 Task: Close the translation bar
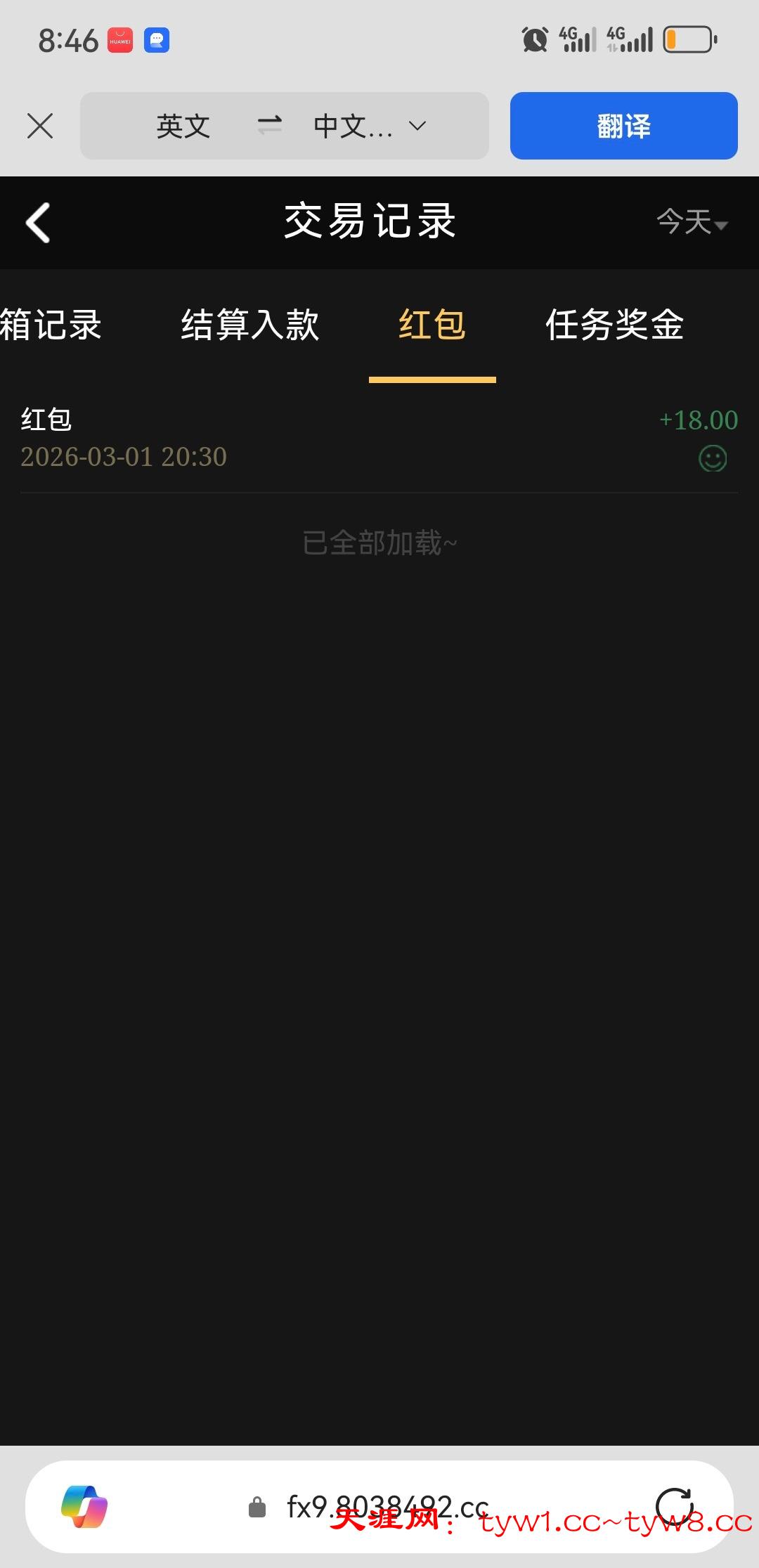(x=40, y=127)
